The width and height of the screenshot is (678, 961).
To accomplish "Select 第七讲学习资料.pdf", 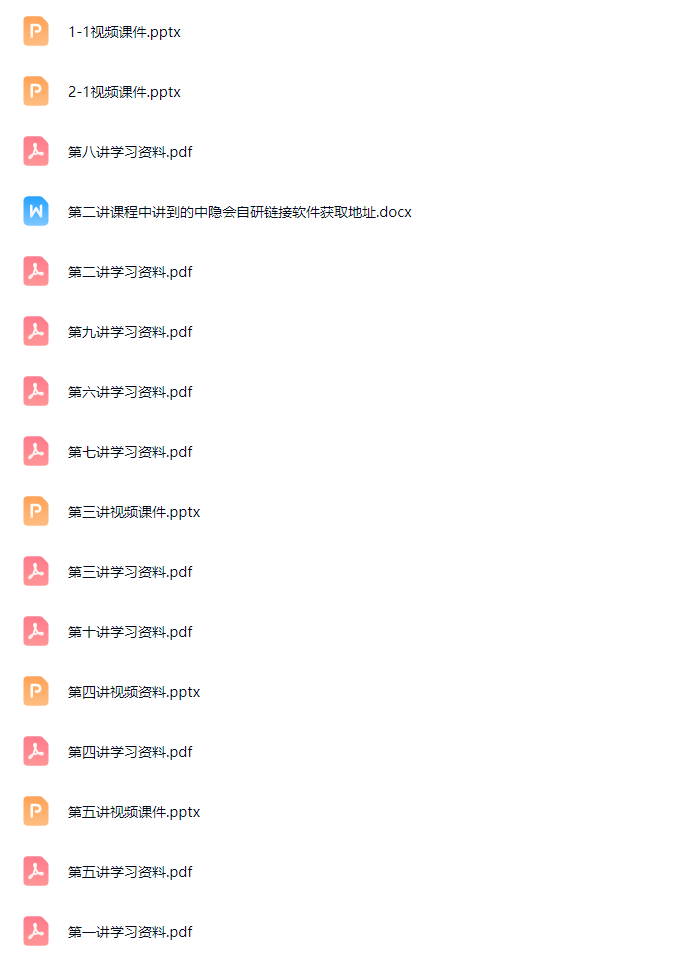I will [130, 452].
